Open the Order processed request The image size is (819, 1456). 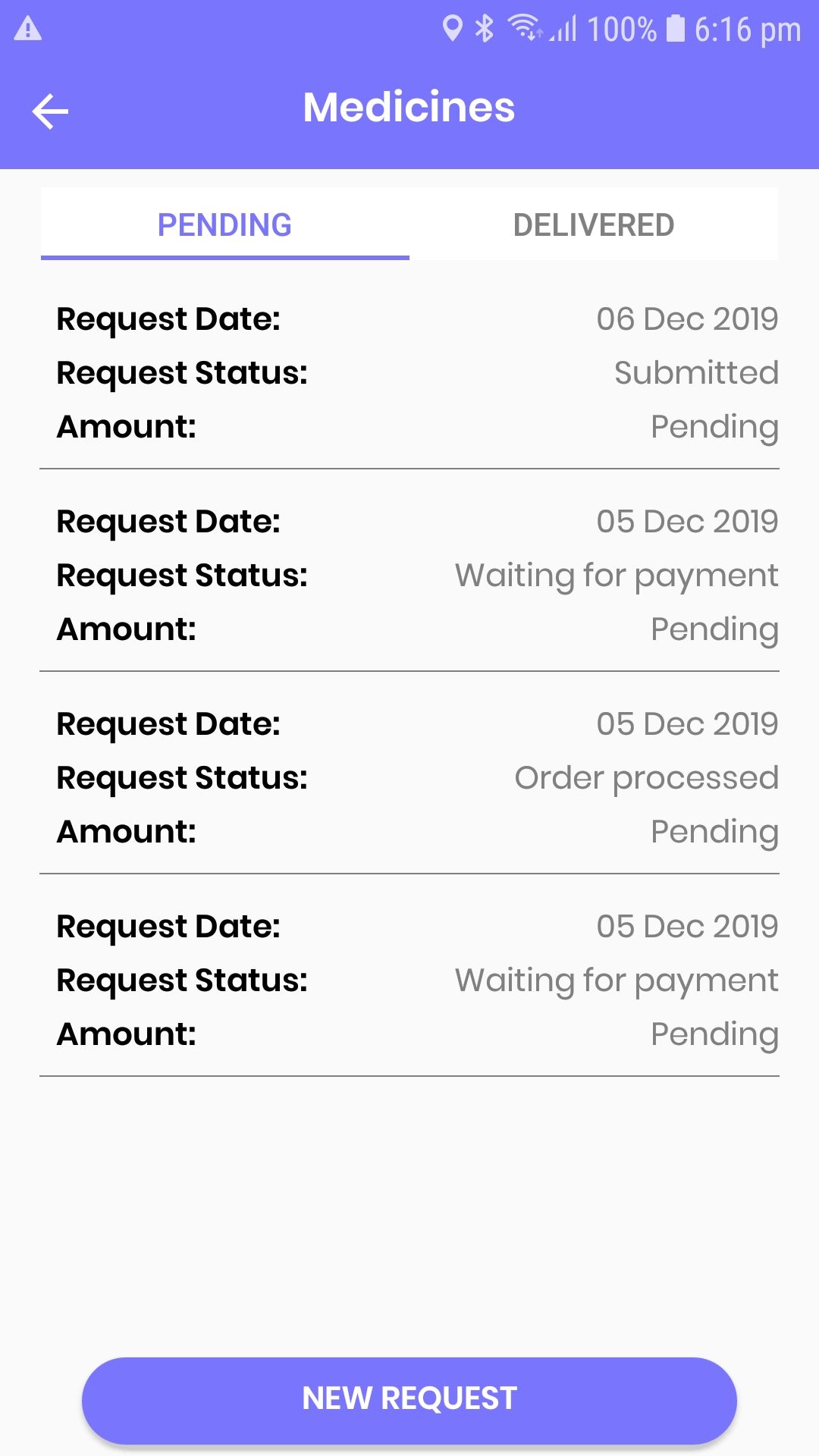(x=409, y=777)
